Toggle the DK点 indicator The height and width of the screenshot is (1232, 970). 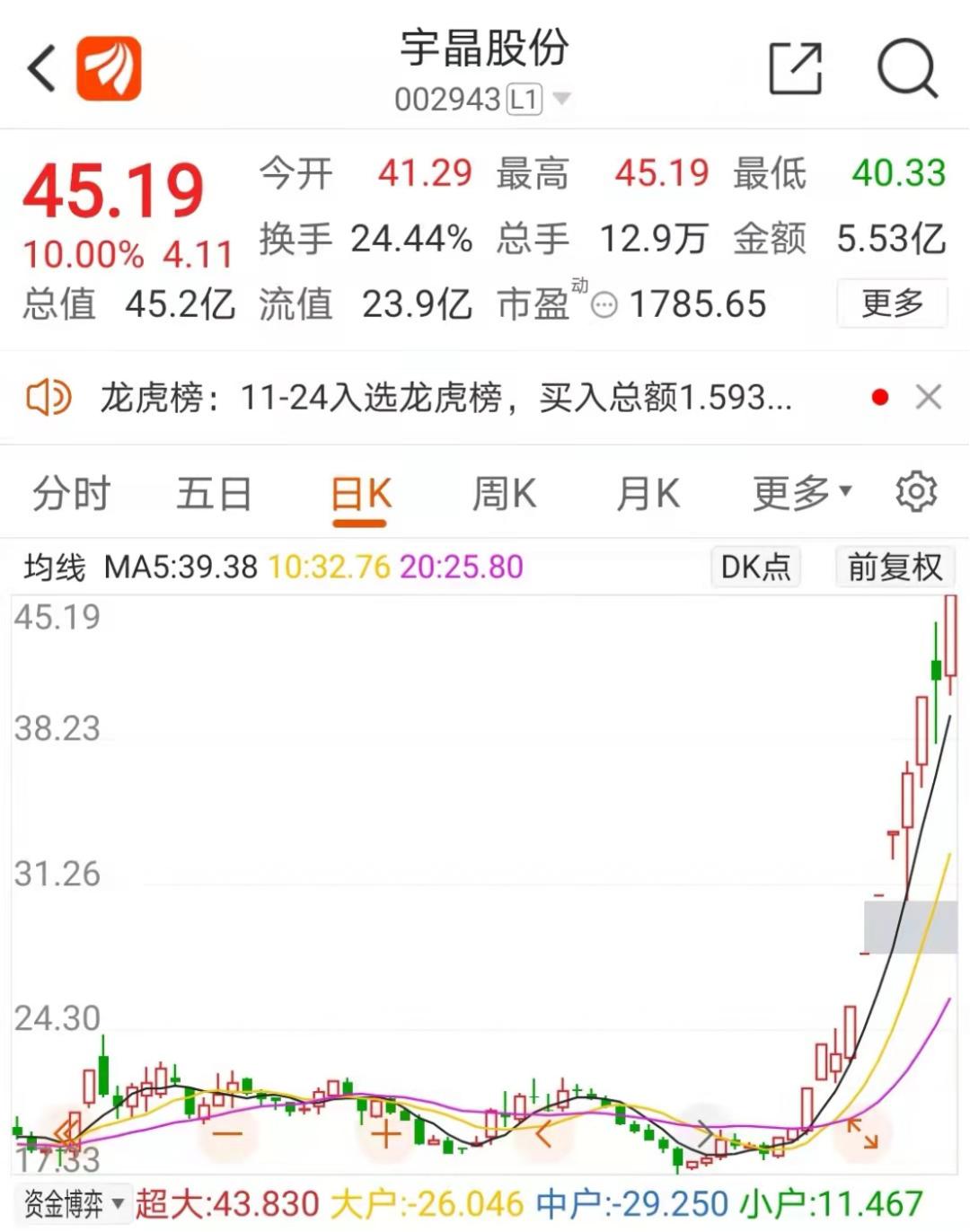[x=755, y=567]
